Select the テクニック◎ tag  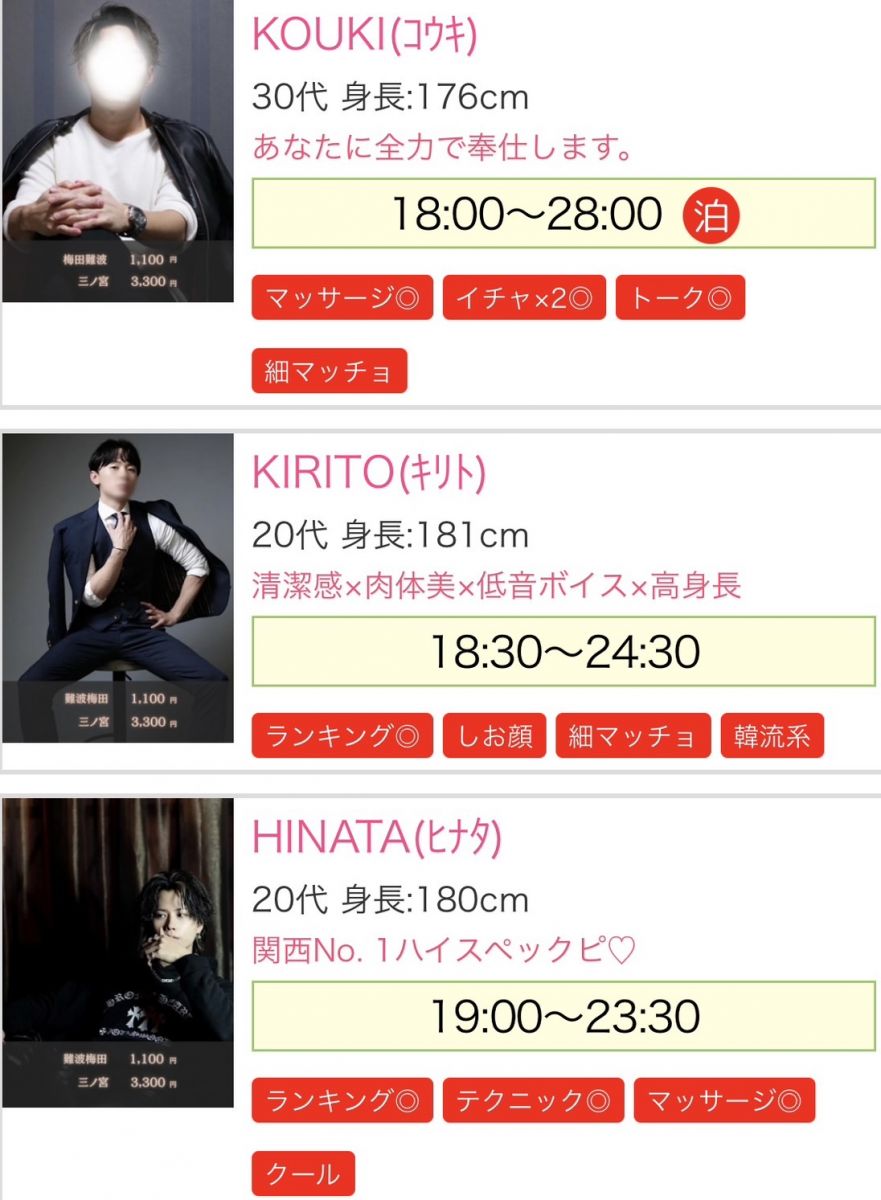533,1101
